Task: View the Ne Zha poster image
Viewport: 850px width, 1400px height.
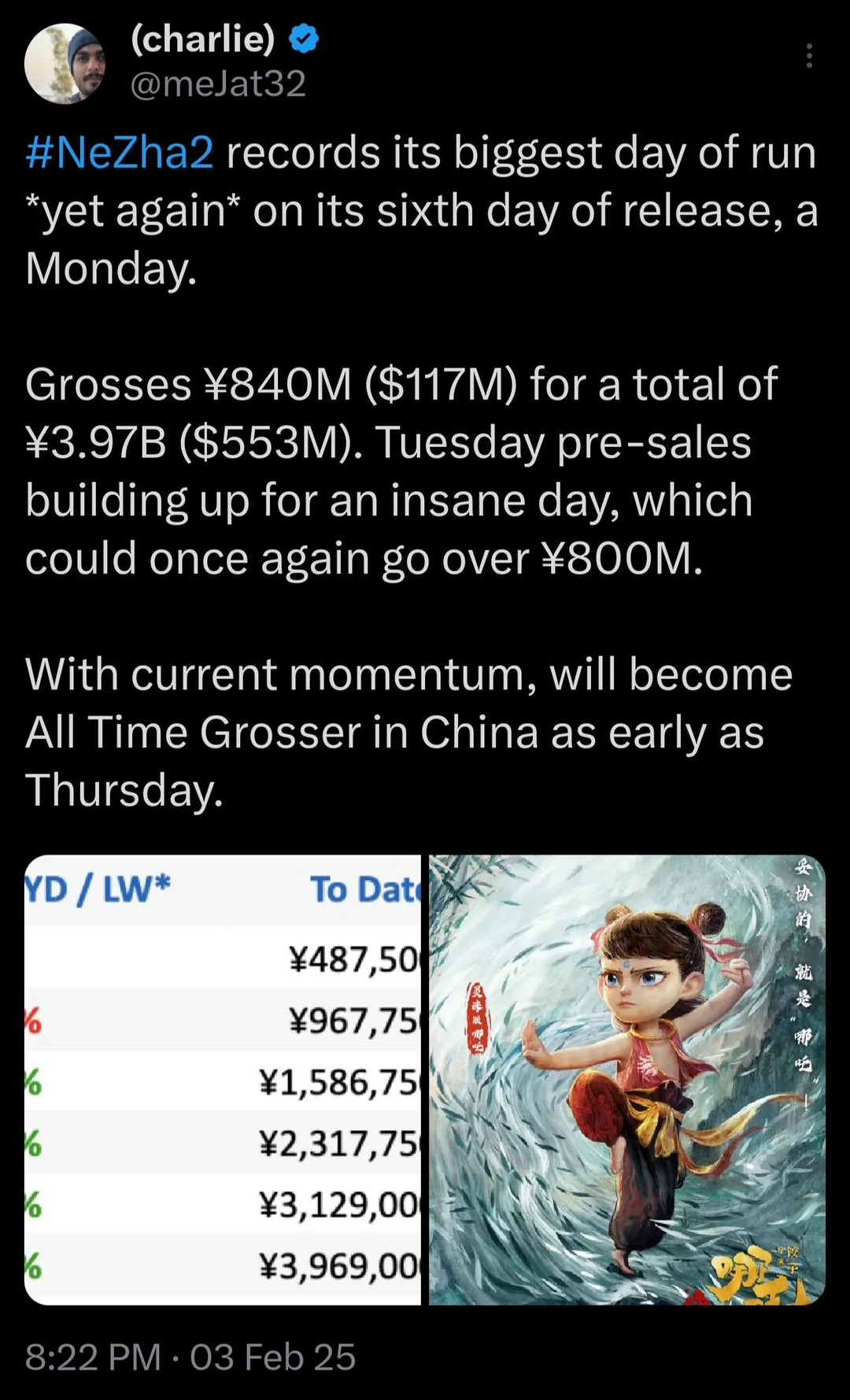Action: 627,1080
